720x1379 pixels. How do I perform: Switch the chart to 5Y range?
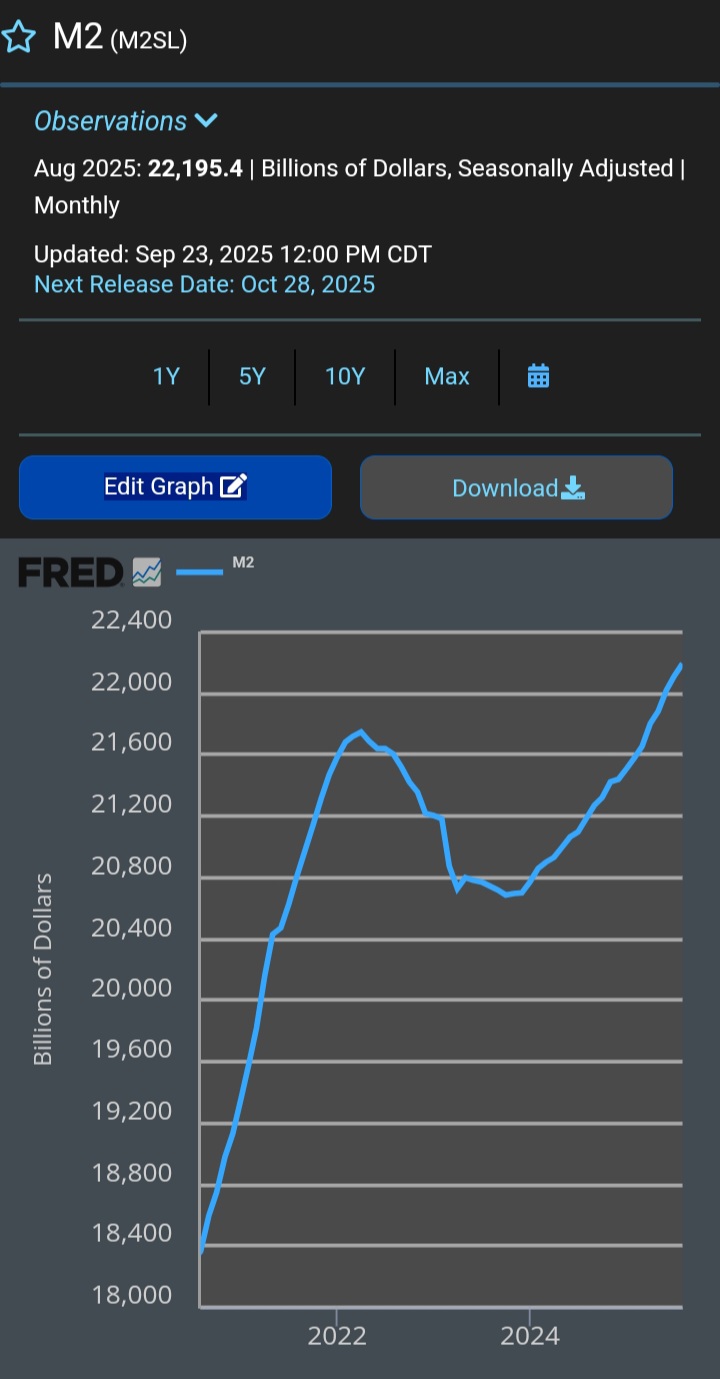pos(252,377)
